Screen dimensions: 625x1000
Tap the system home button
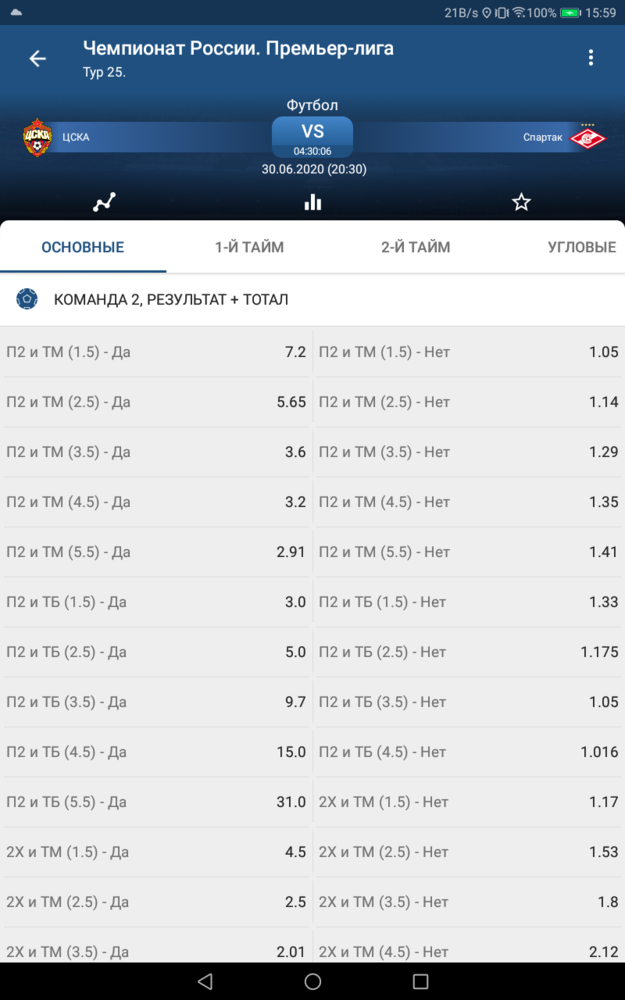click(312, 981)
